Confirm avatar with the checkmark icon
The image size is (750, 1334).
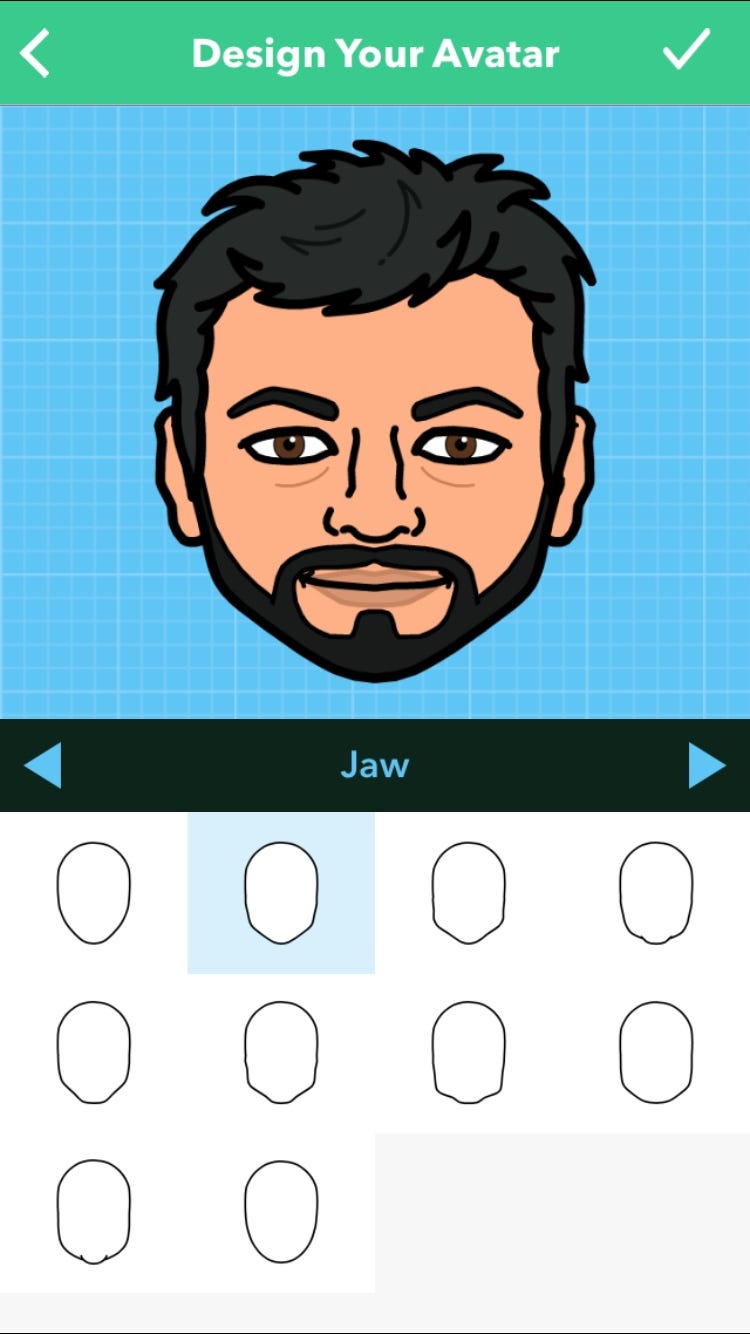[686, 50]
